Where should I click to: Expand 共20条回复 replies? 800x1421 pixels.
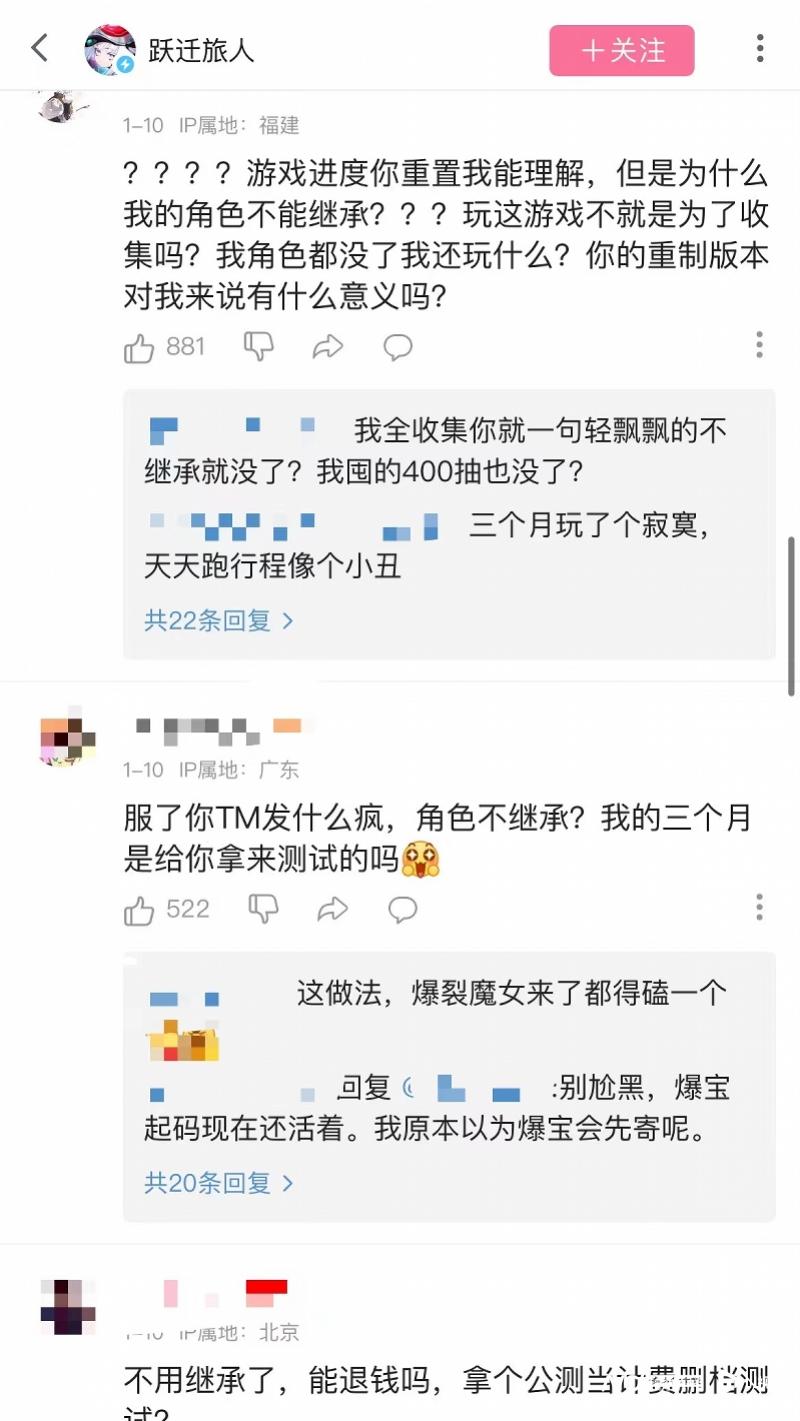click(x=219, y=1183)
